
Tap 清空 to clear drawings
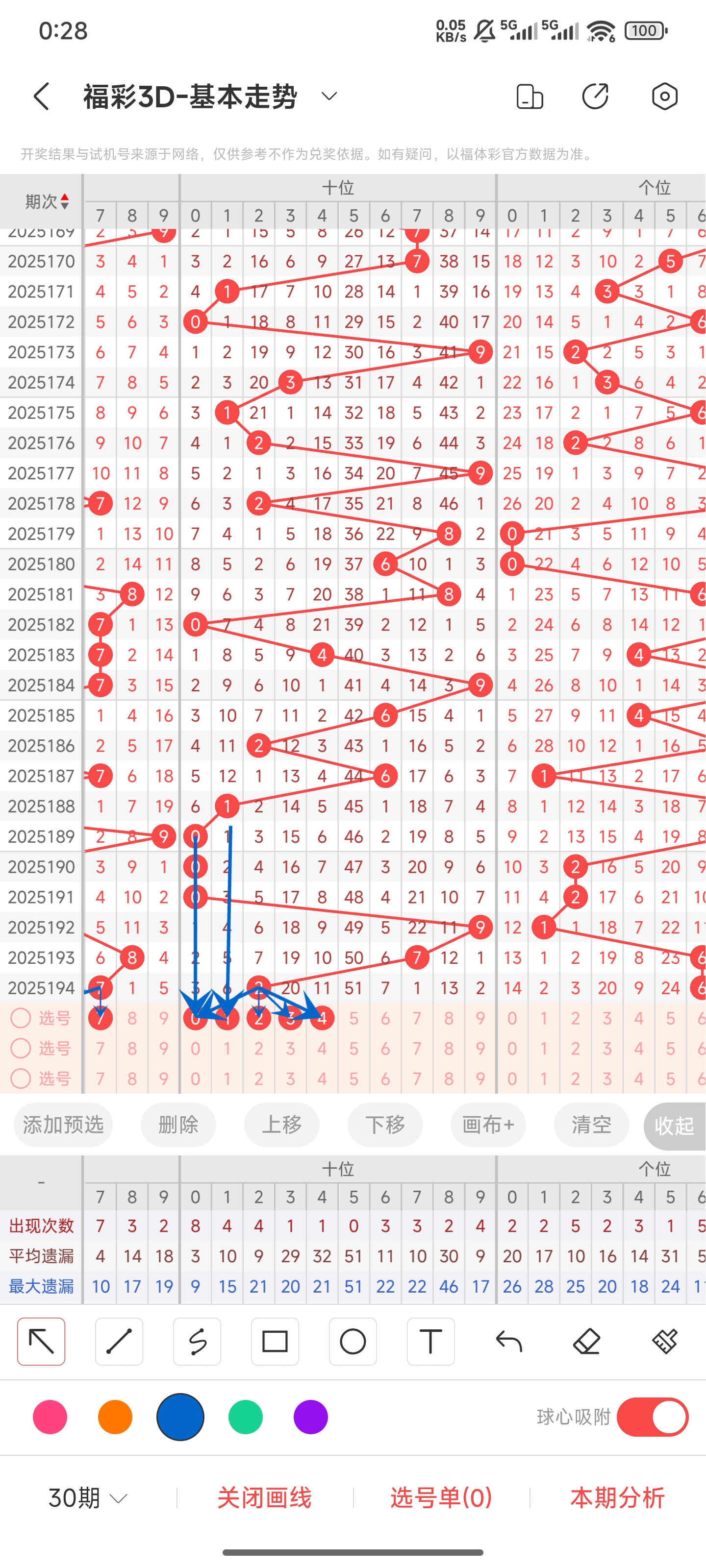(591, 1124)
